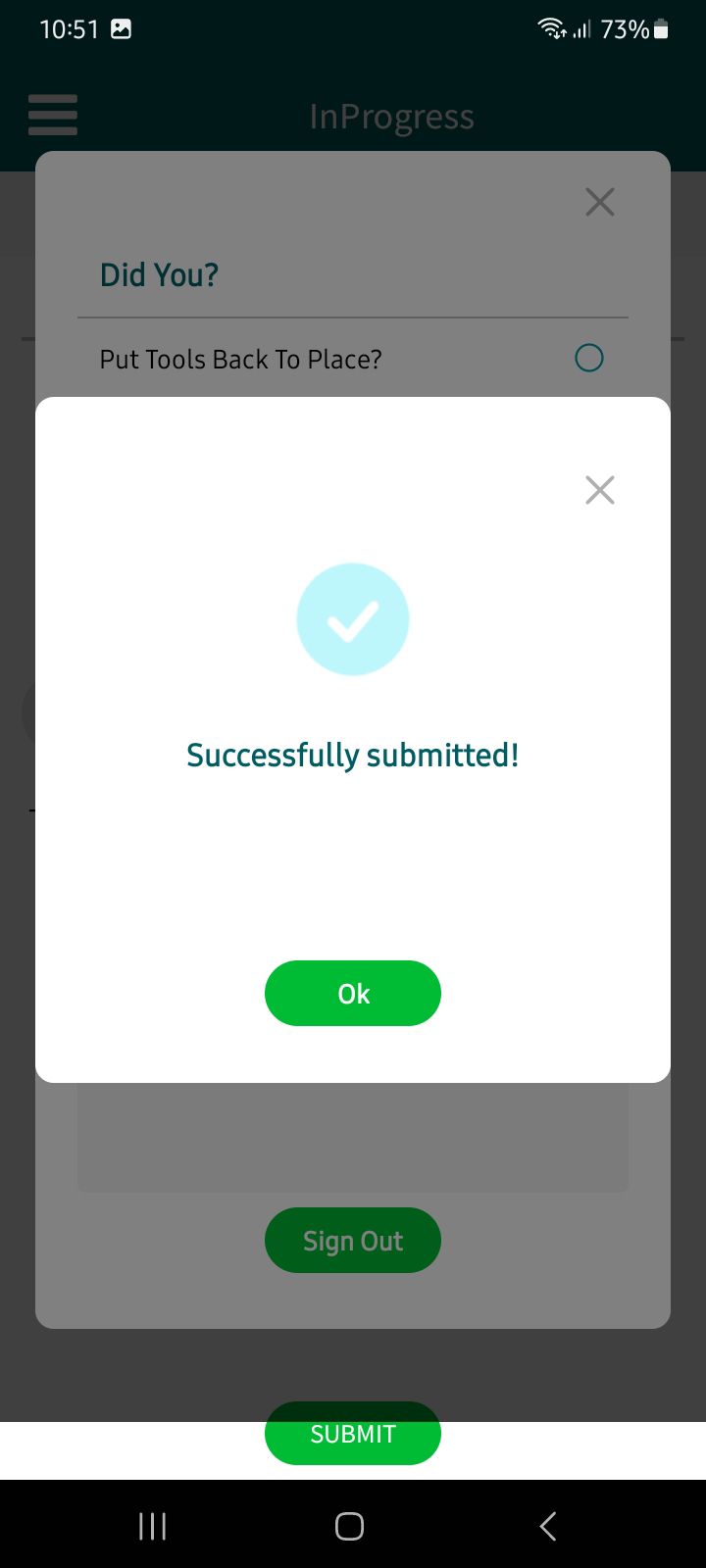This screenshot has width=706, height=1568.
Task: Close the Did You? panel
Action: 599,202
